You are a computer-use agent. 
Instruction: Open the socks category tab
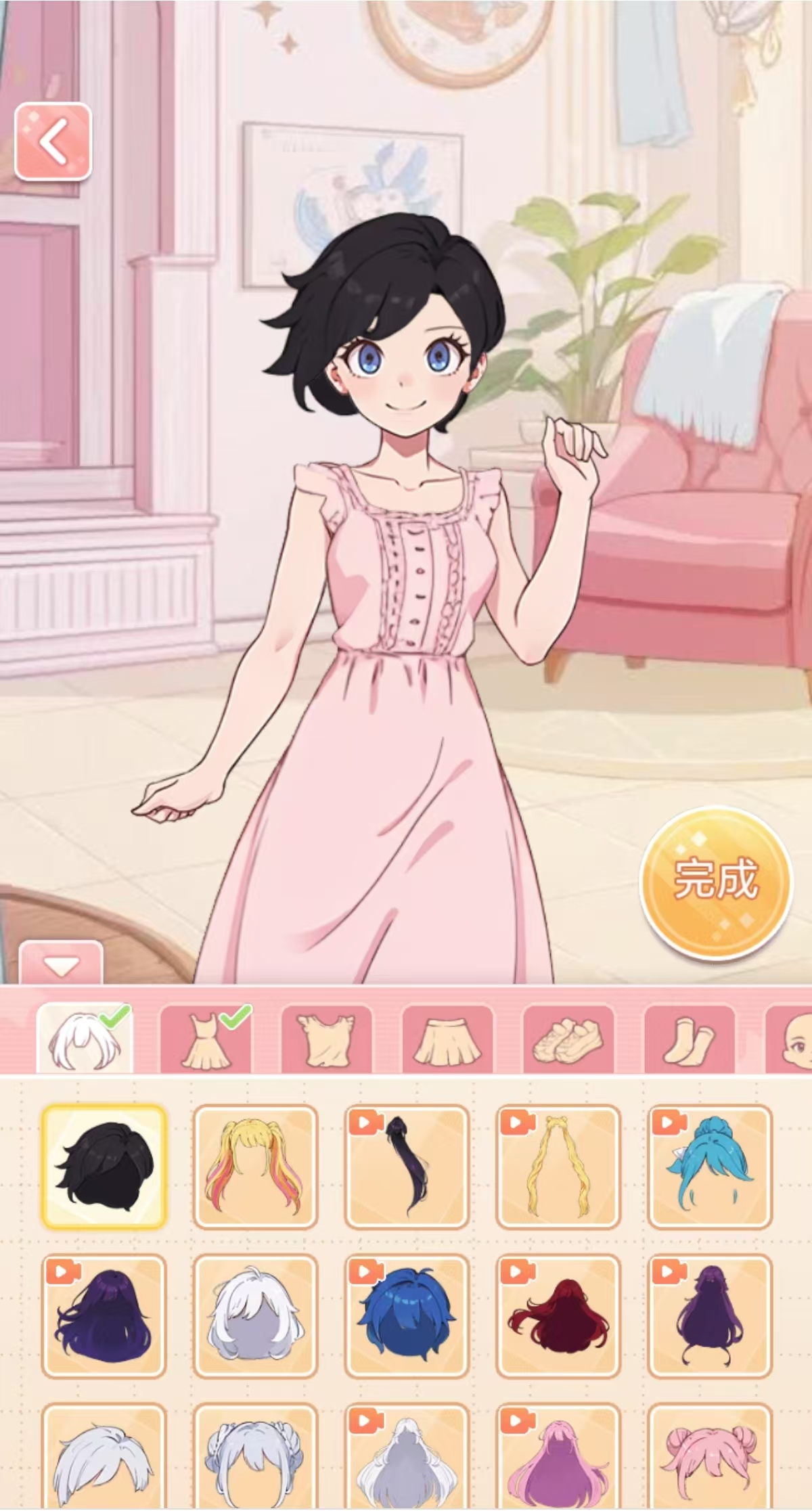(689, 1039)
